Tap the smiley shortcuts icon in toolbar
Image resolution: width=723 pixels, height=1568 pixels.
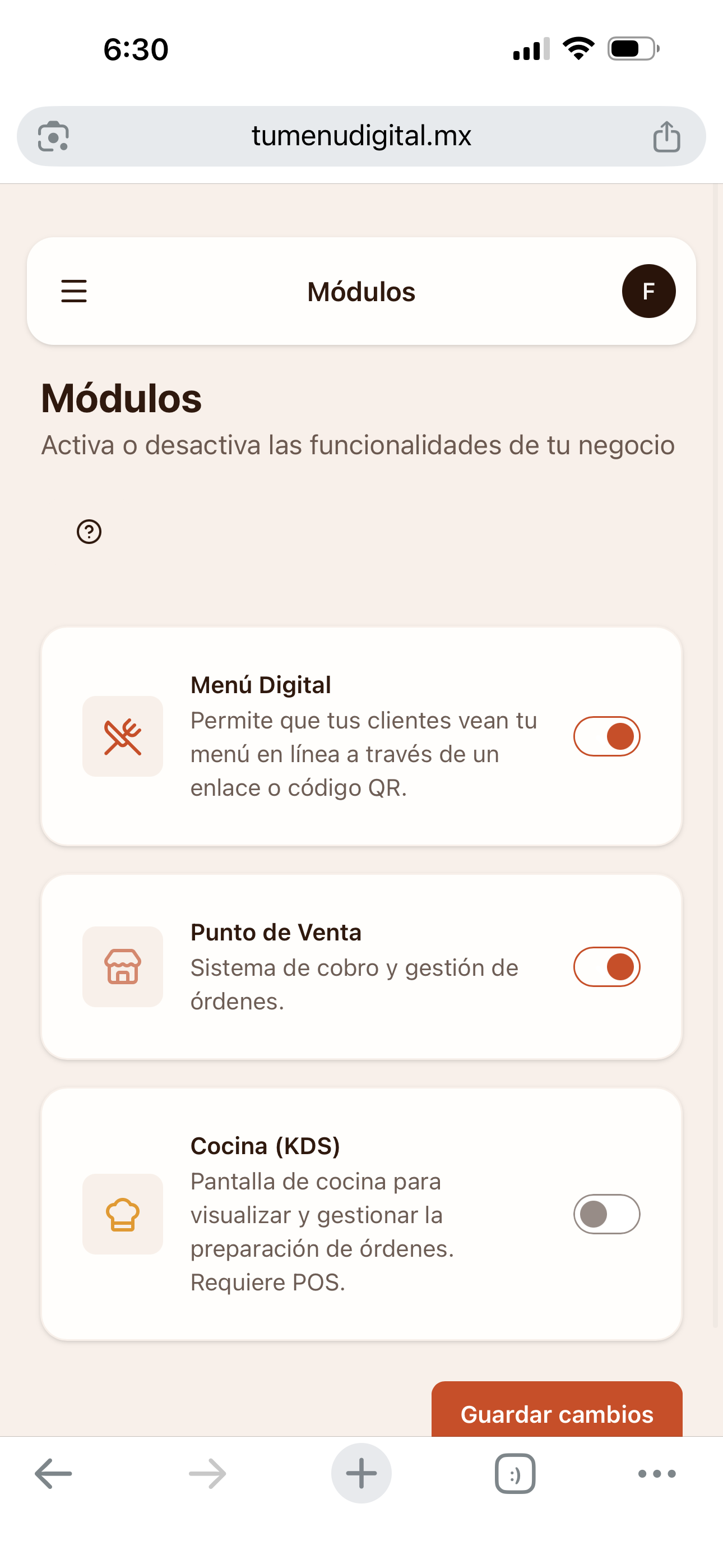tap(515, 1473)
